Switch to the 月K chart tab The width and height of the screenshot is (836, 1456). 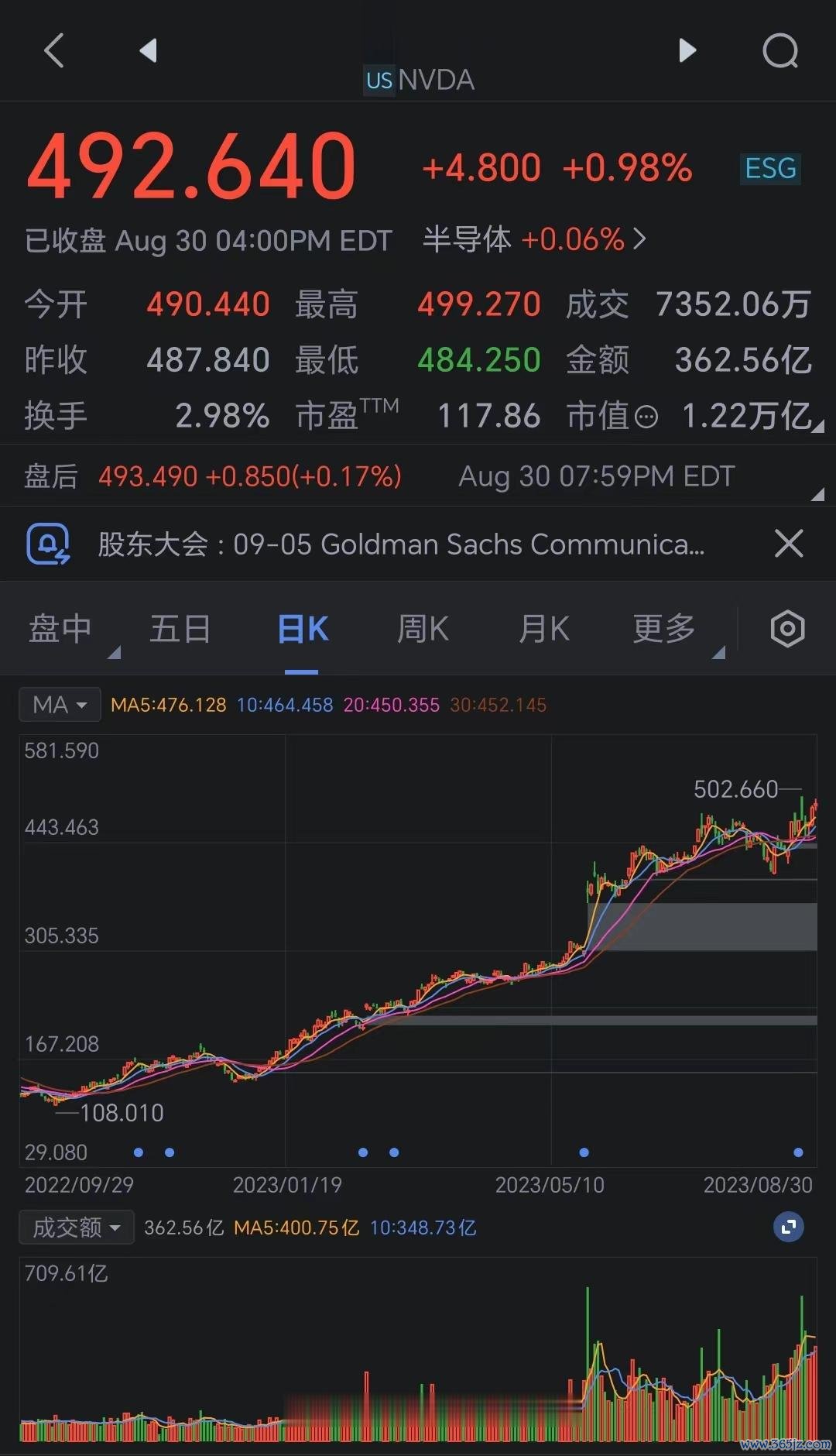(543, 629)
